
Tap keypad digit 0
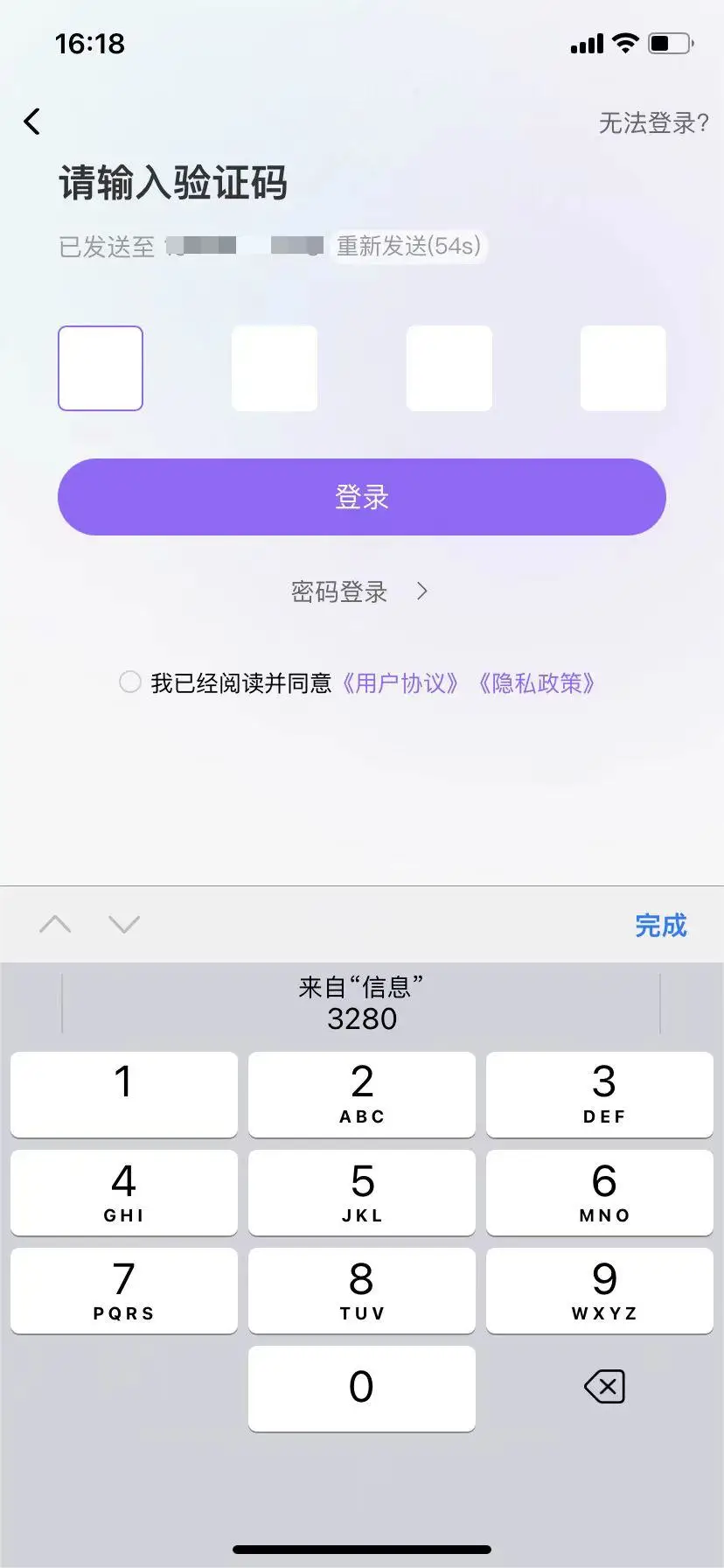click(362, 1388)
